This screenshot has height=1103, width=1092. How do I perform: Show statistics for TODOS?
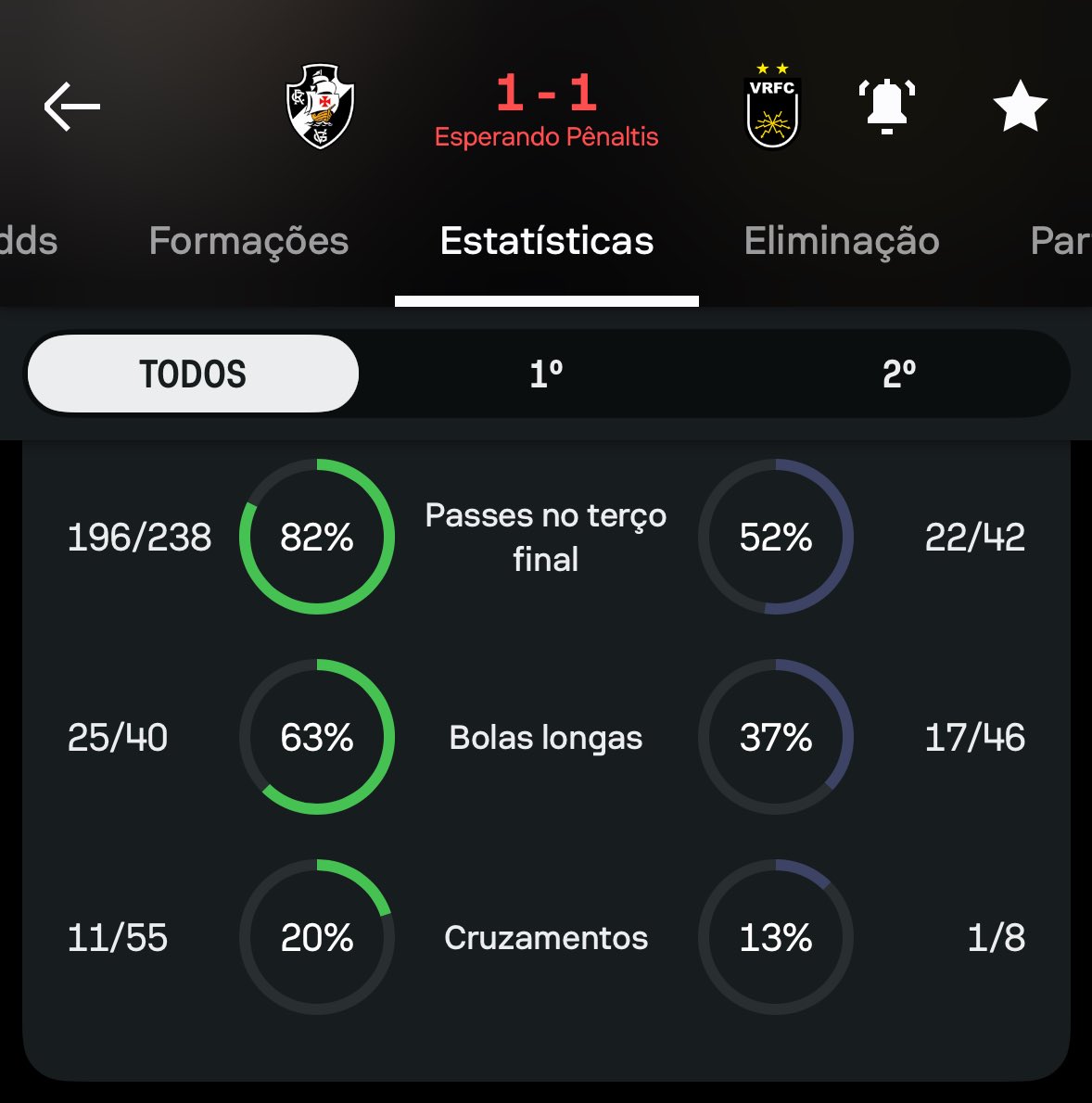point(193,374)
